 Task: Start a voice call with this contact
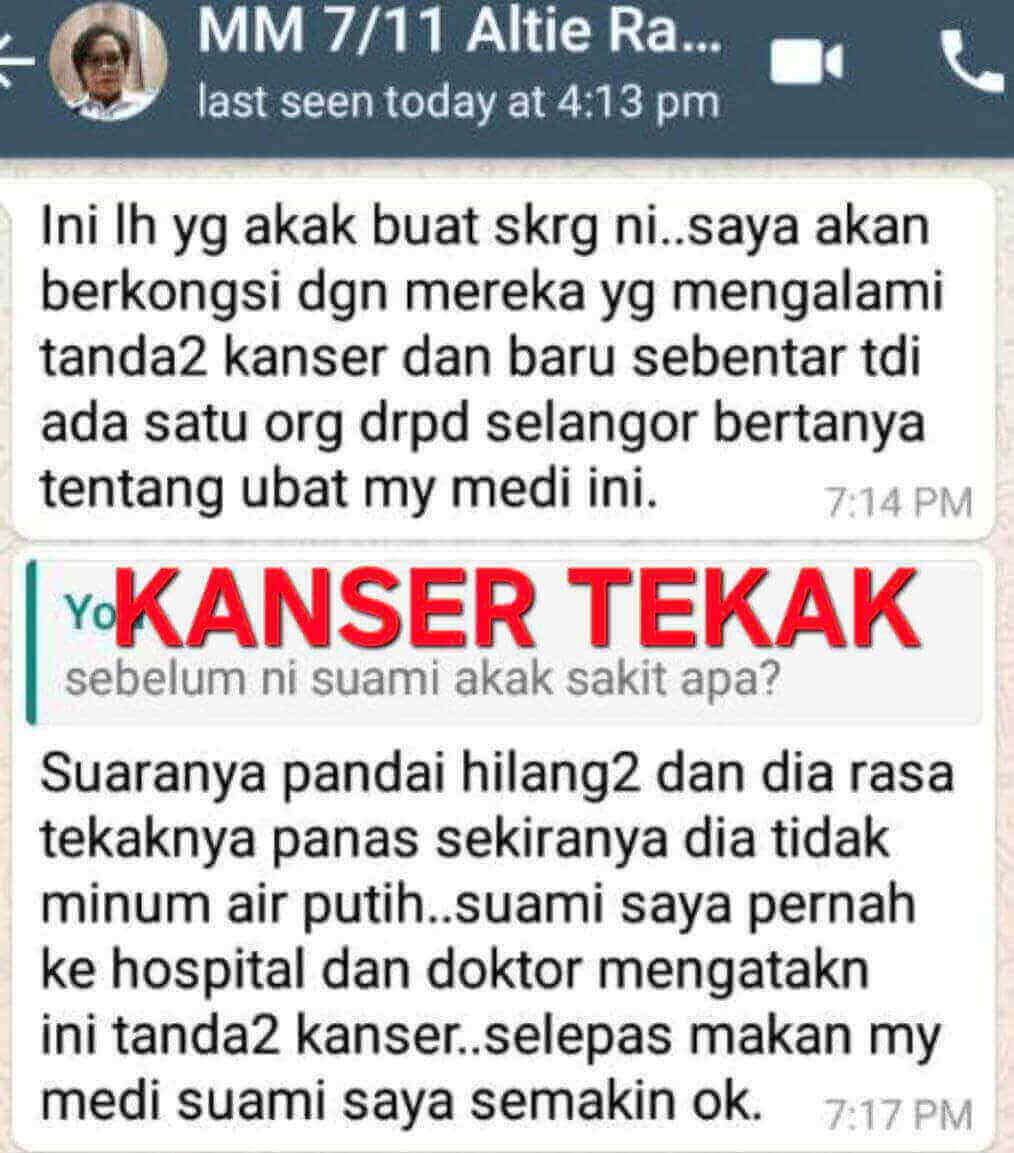click(971, 62)
